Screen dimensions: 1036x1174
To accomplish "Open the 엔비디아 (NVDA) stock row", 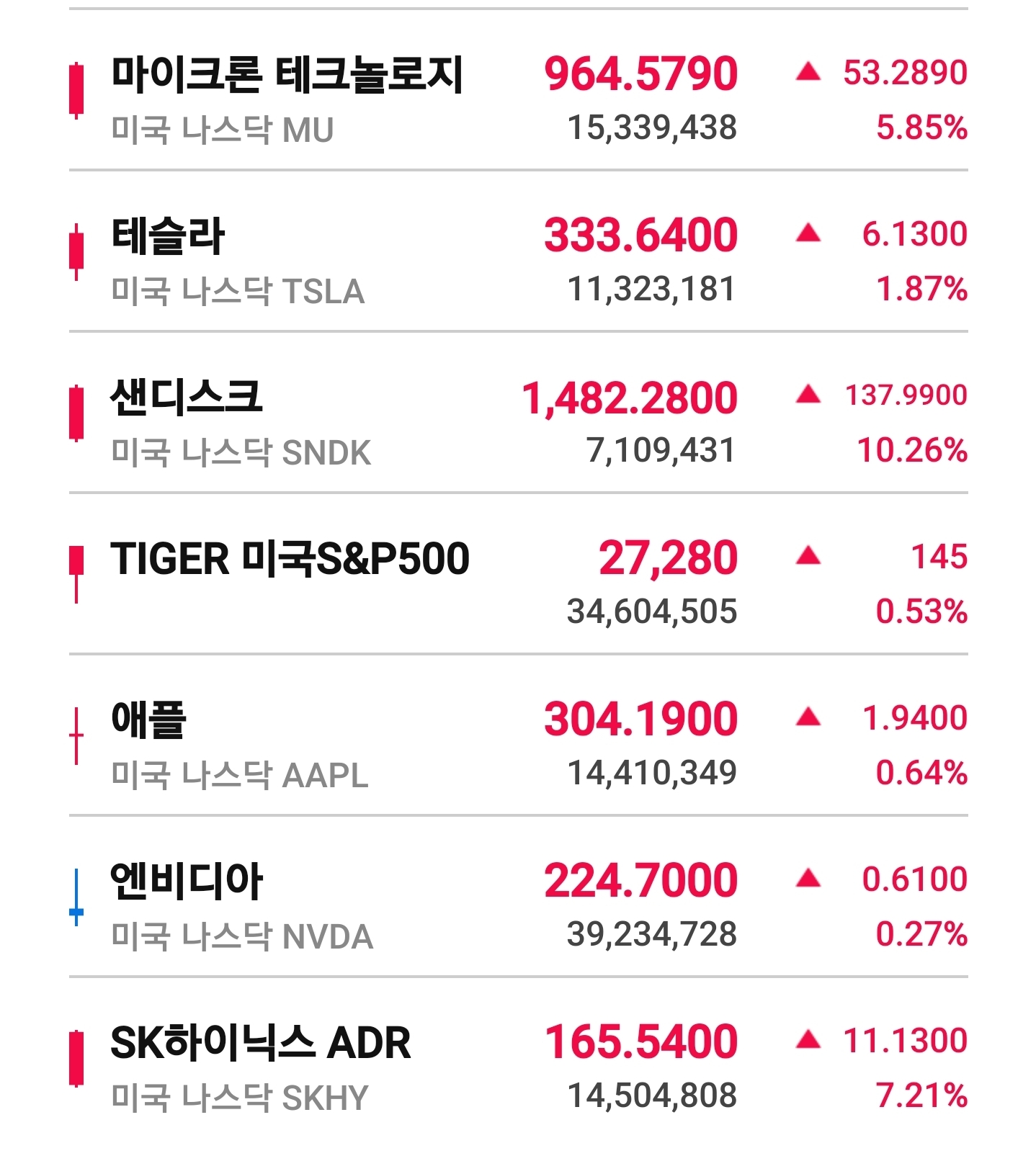I will coord(518,897).
